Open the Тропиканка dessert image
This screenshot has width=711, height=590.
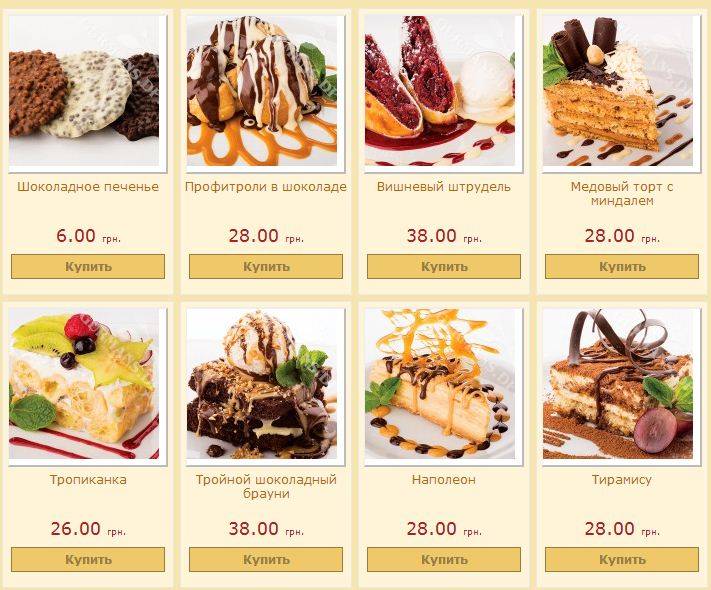click(84, 384)
